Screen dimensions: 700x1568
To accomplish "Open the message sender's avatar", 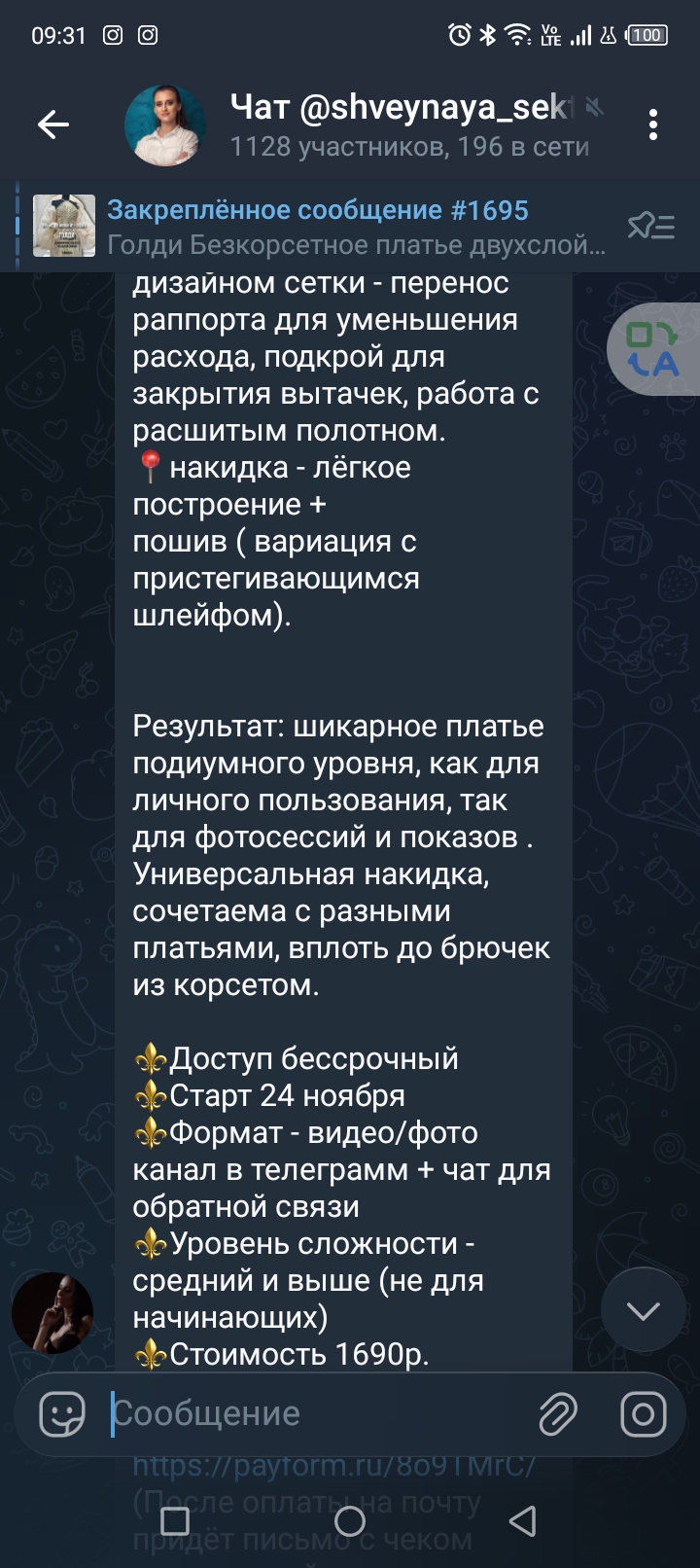I will click(52, 1312).
